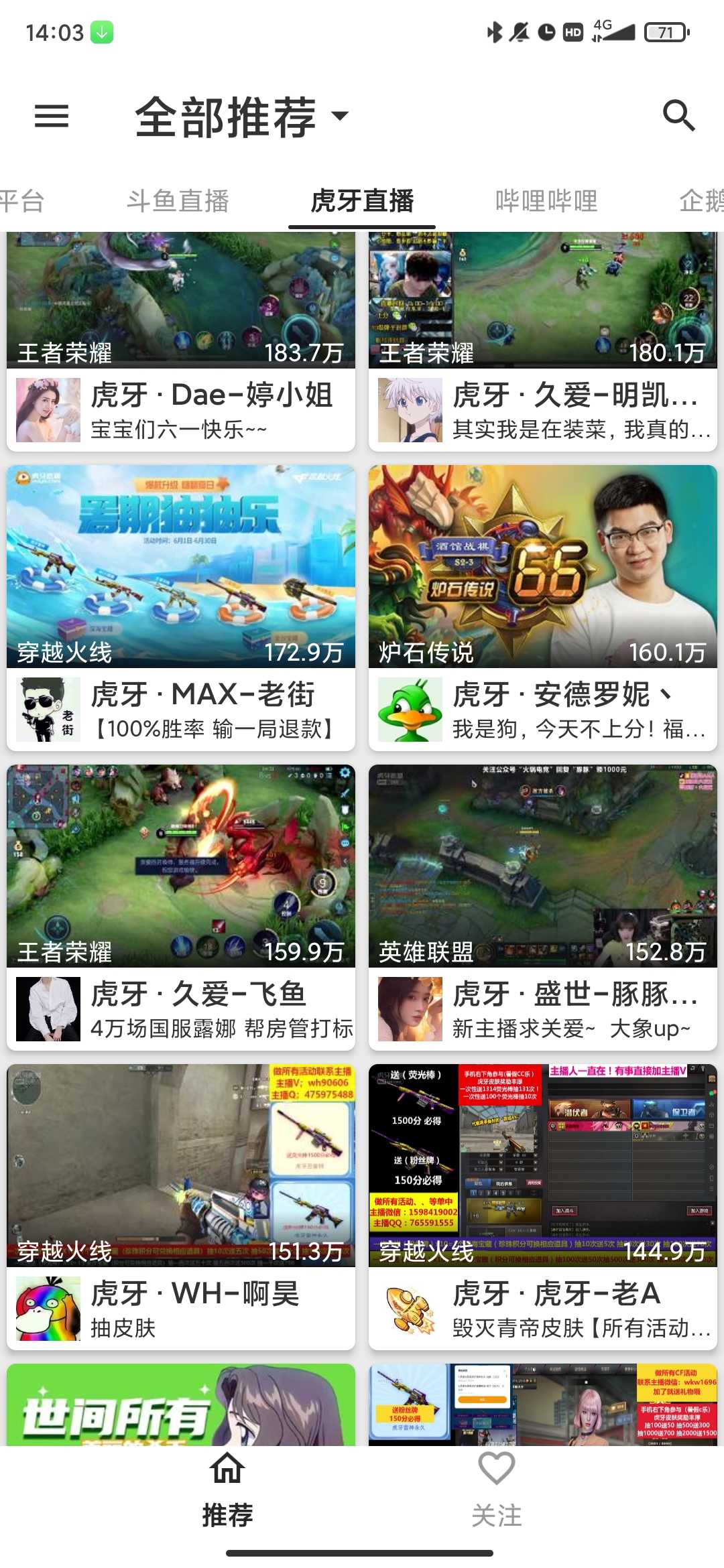Switch to the 斗鱼直播 tab
Viewport: 724px width, 1568px height.
tap(178, 201)
